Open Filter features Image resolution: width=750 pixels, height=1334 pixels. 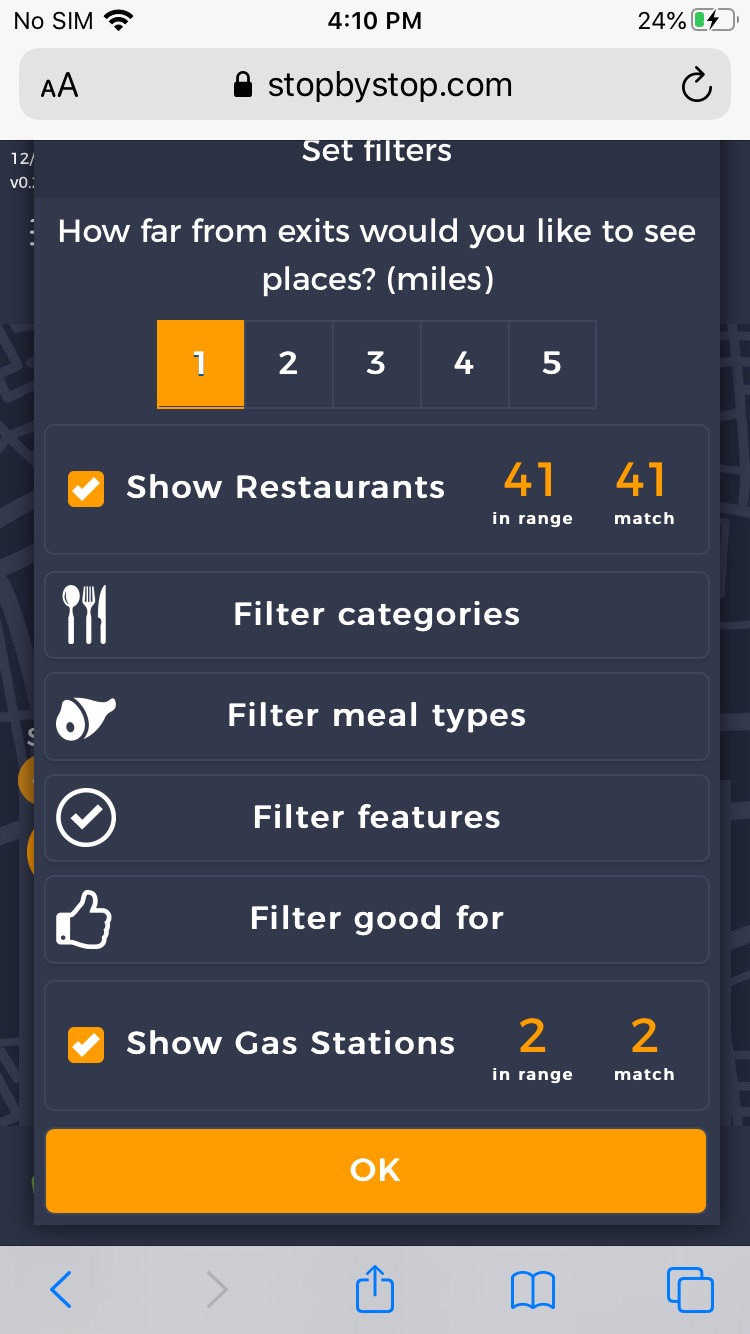[376, 818]
